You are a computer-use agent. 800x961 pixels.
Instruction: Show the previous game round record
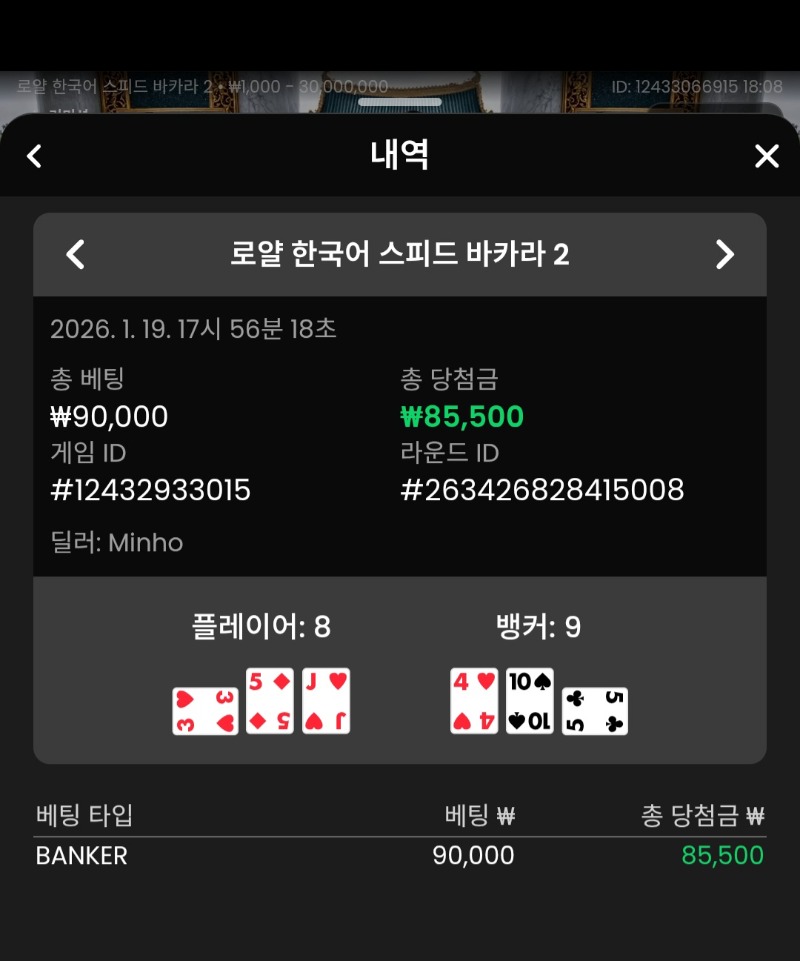(x=76, y=254)
